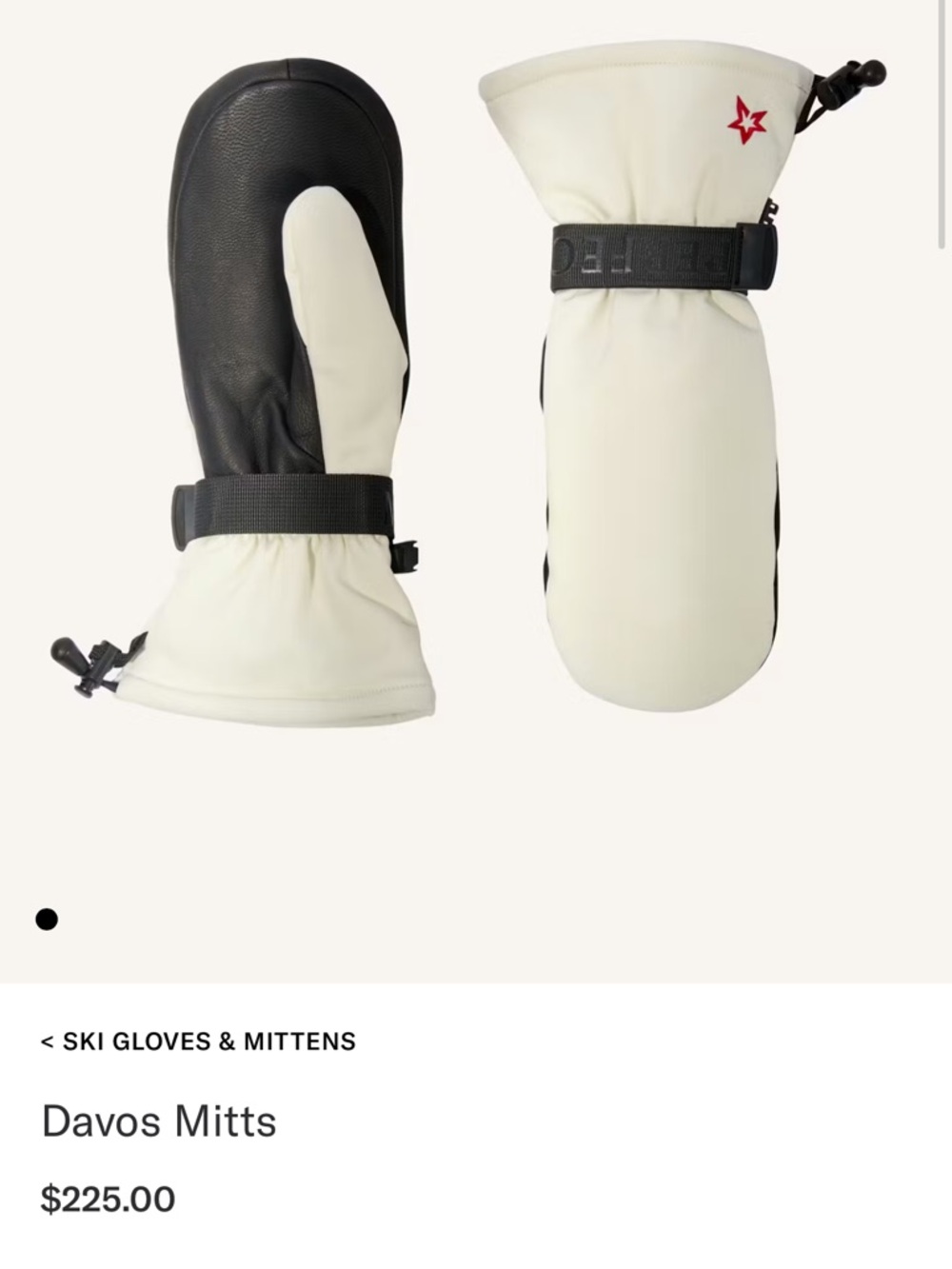Expand the product photo to full view
Image resolution: width=952 pixels, height=1269 pixels.
point(476,381)
